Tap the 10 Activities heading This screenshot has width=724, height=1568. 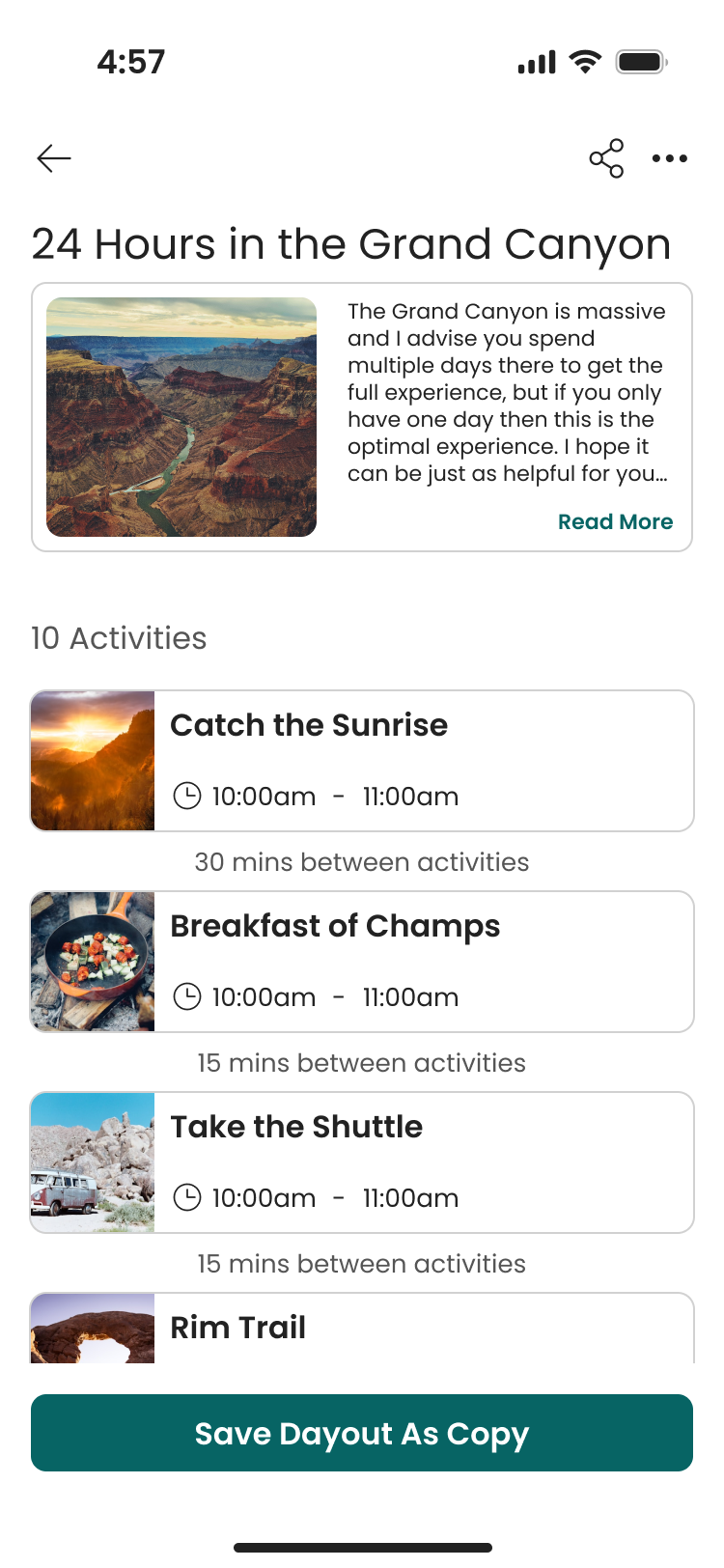[118, 637]
